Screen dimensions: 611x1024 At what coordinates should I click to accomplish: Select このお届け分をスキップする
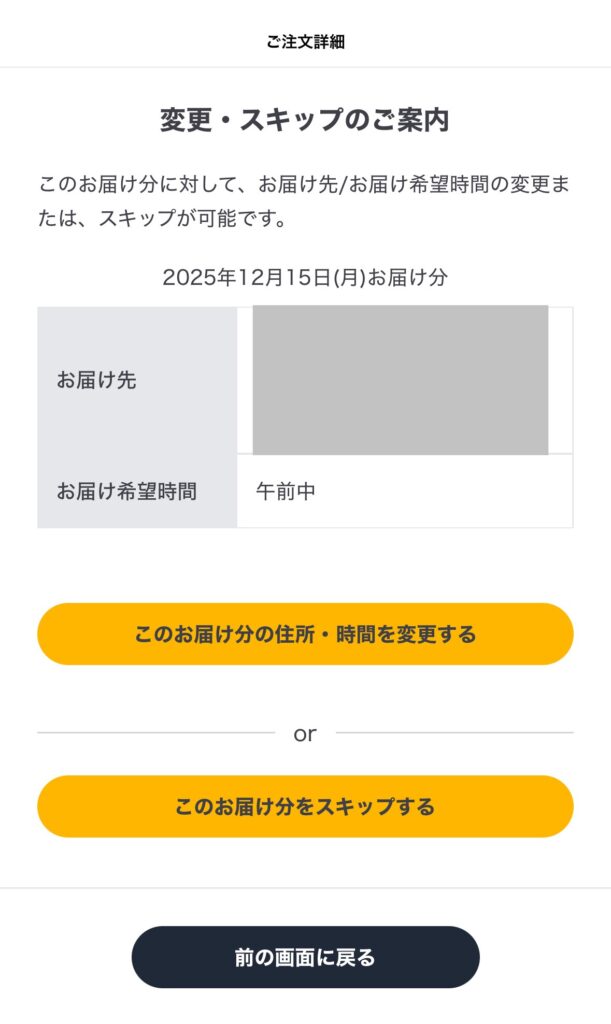pyautogui.click(x=305, y=806)
